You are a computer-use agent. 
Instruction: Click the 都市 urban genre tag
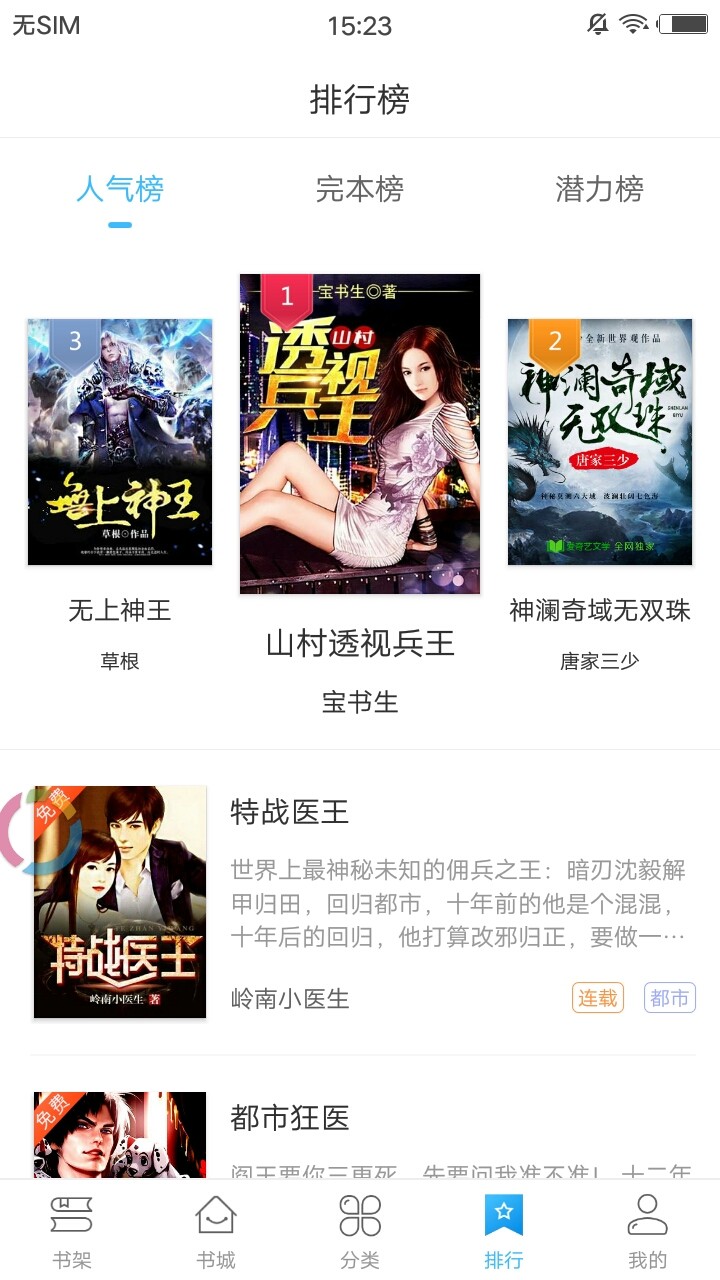(669, 997)
